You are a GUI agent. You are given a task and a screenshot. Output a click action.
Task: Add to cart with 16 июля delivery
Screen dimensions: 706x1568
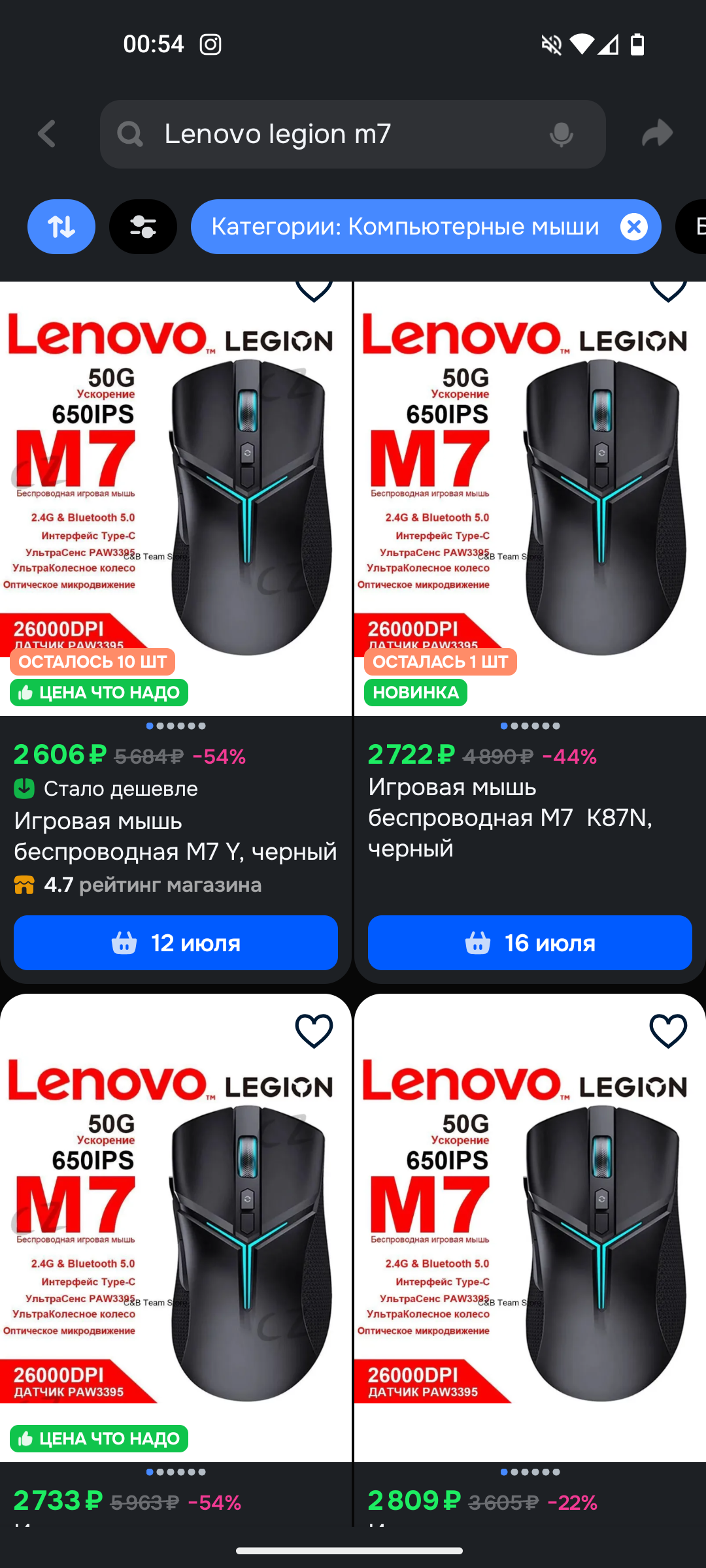(x=529, y=943)
